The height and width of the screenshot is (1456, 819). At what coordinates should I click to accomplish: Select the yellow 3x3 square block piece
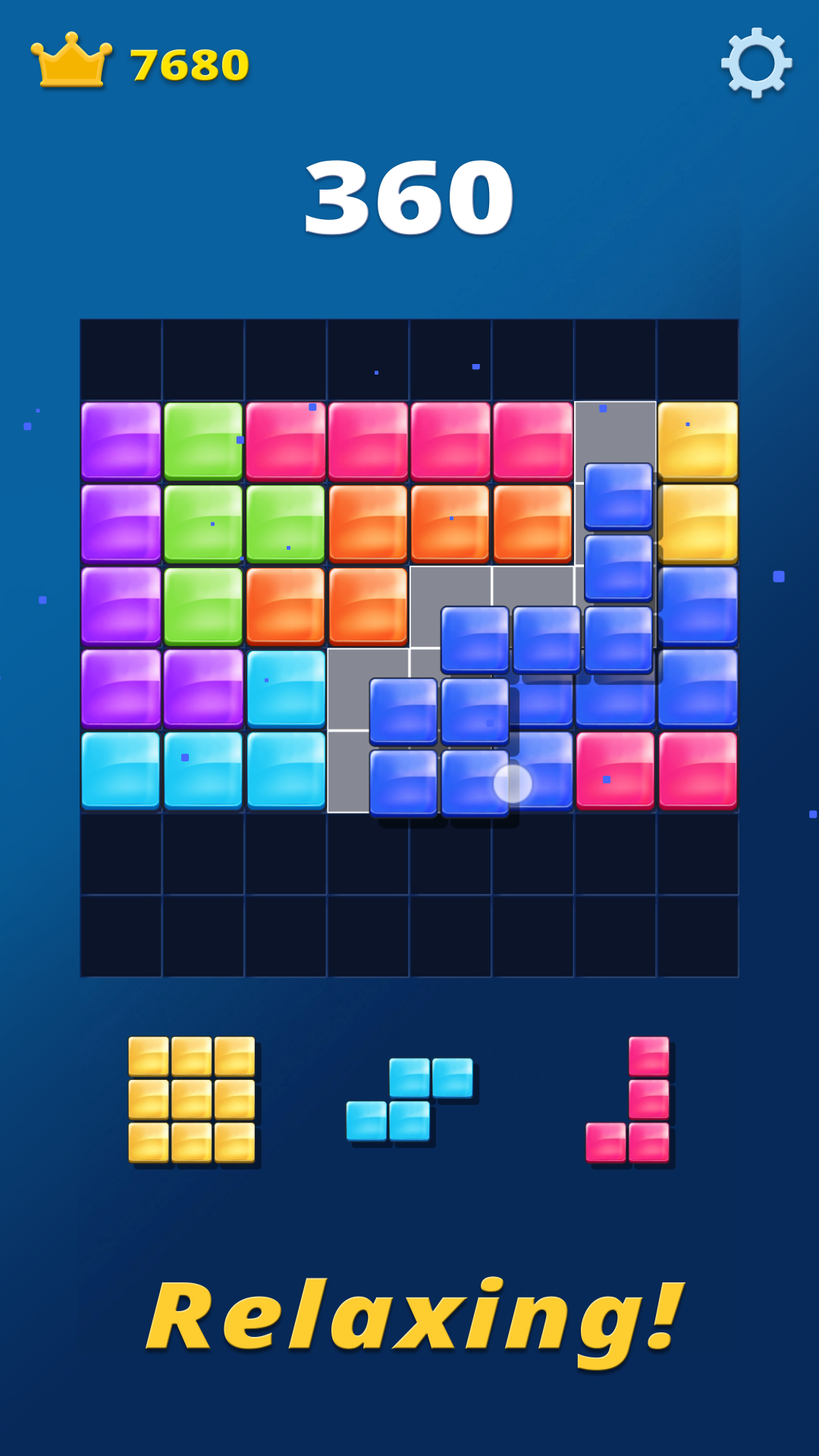point(193,1100)
